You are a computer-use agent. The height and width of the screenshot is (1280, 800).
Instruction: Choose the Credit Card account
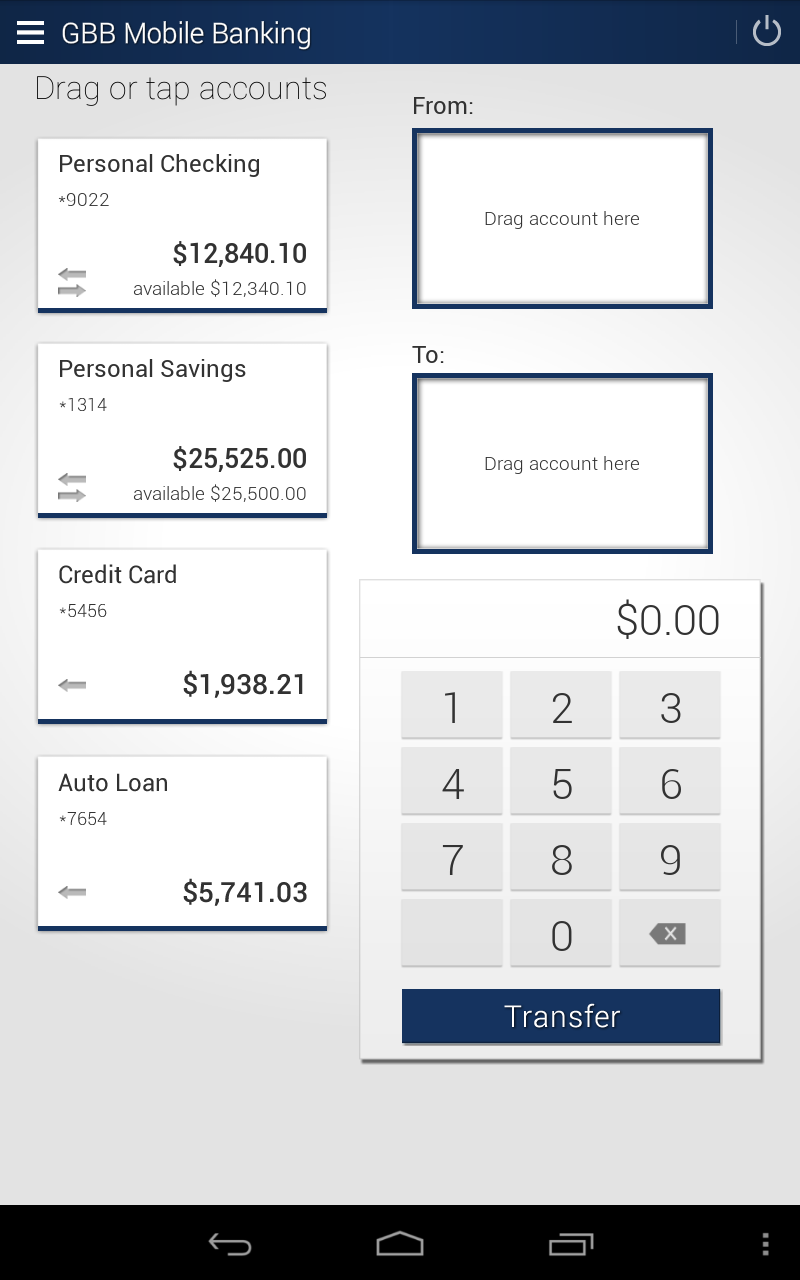(182, 635)
